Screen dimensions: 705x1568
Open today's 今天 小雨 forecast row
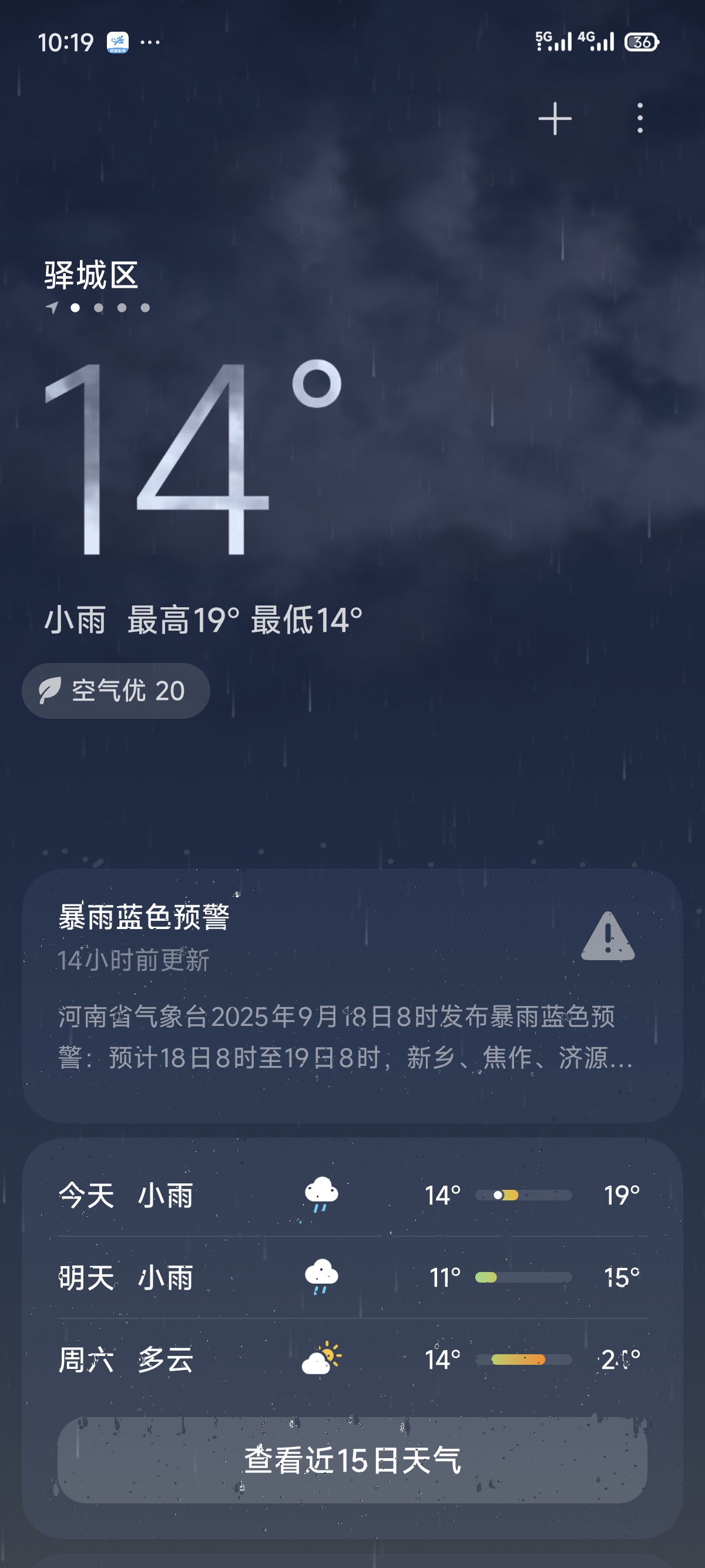352,1195
